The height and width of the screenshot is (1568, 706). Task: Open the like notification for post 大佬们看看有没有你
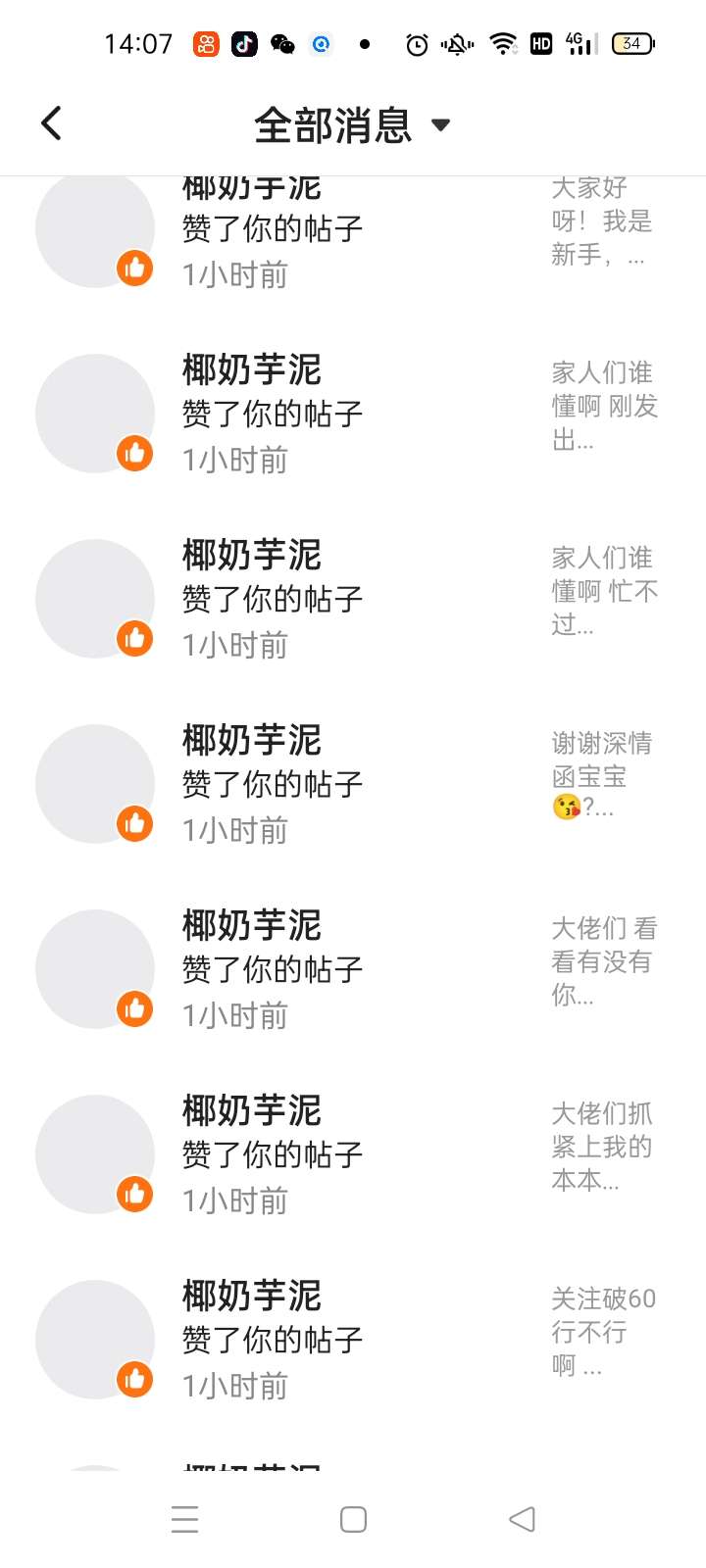pyautogui.click(x=353, y=969)
